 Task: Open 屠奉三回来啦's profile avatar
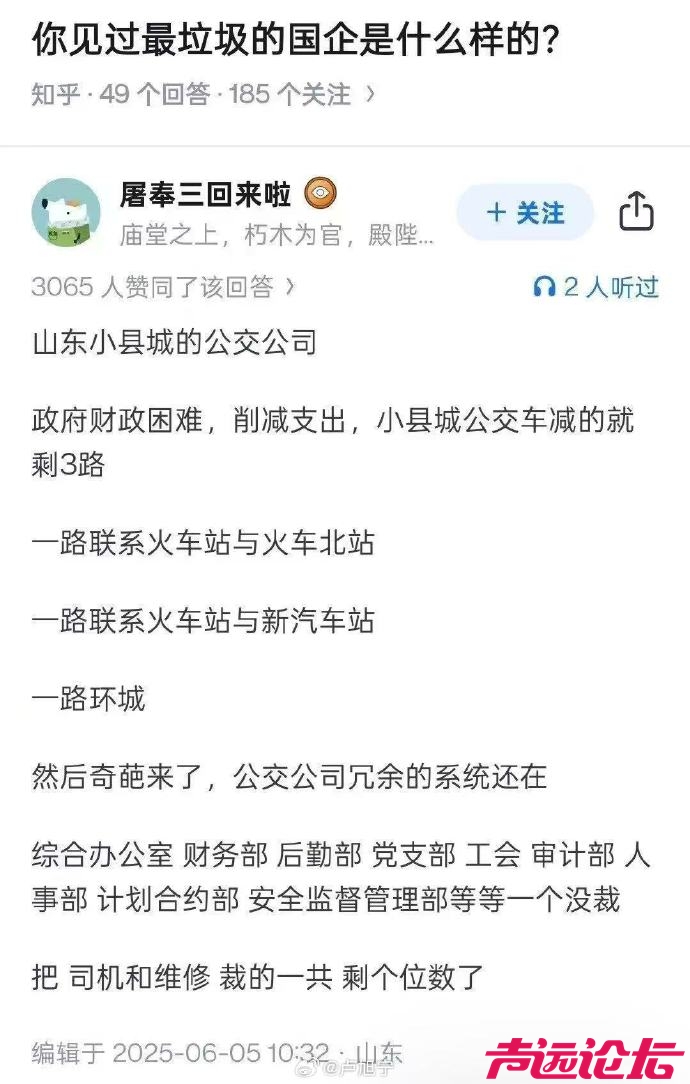click(x=66, y=212)
